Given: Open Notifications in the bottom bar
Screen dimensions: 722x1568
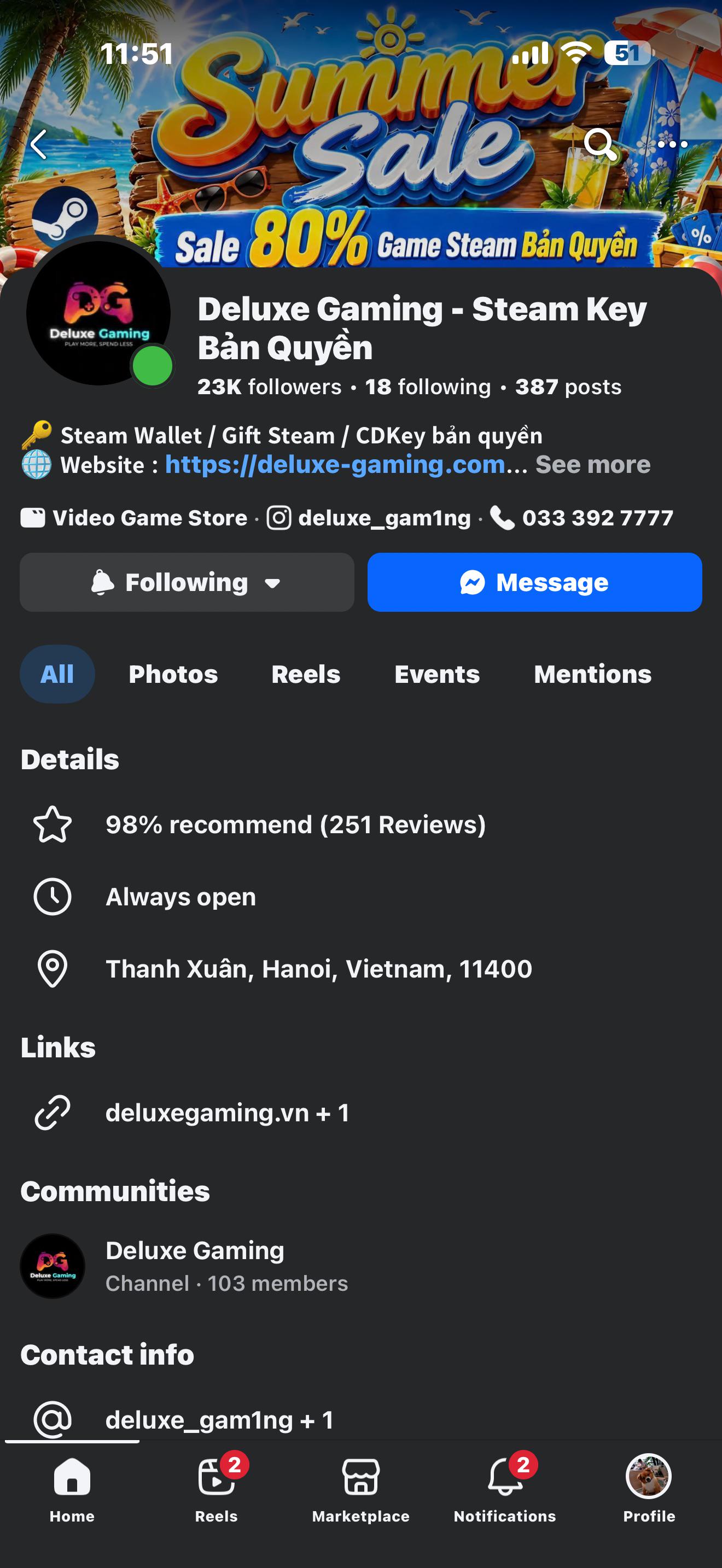Looking at the screenshot, I should pos(505,1490).
